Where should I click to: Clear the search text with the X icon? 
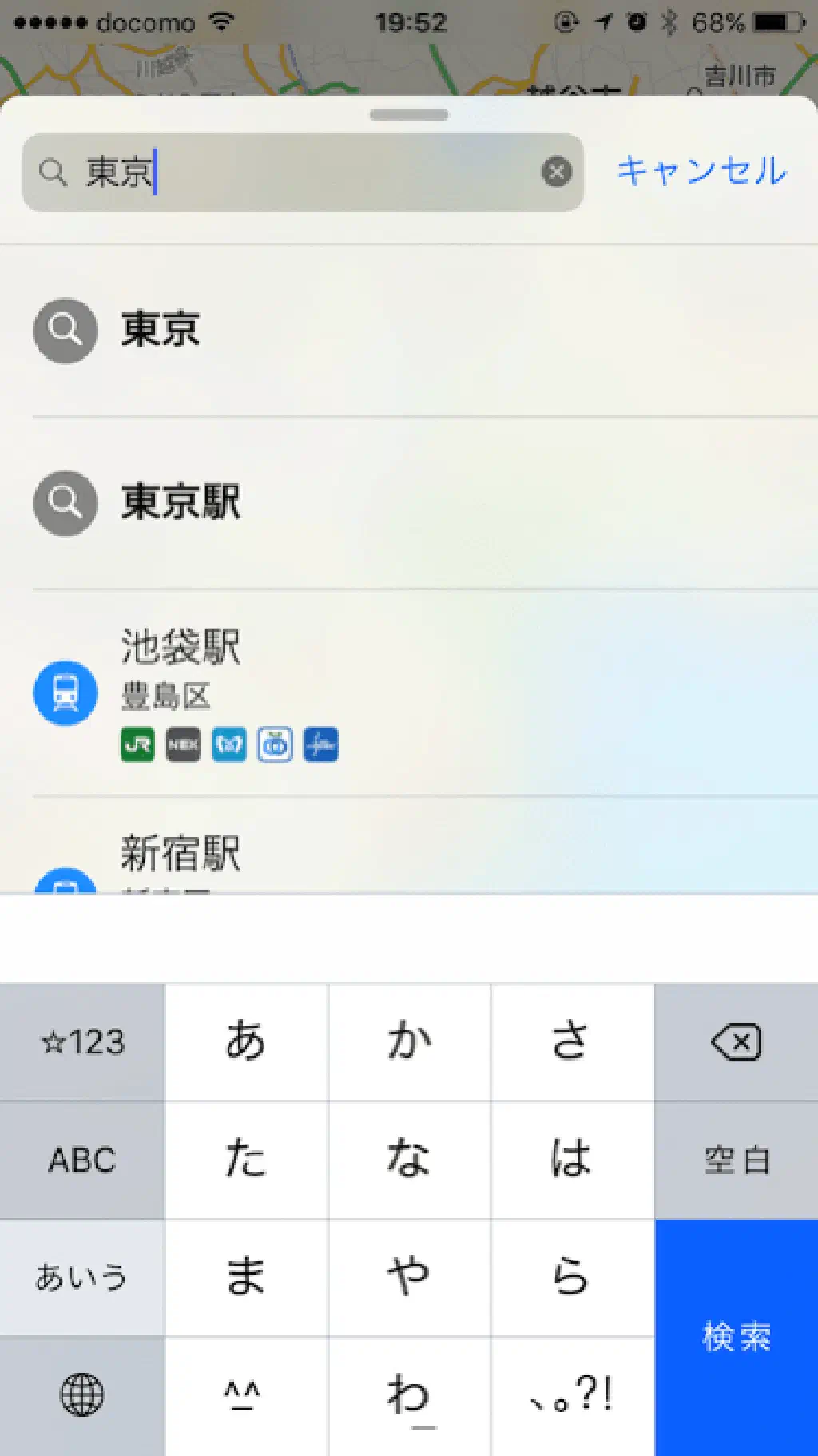pos(557,172)
